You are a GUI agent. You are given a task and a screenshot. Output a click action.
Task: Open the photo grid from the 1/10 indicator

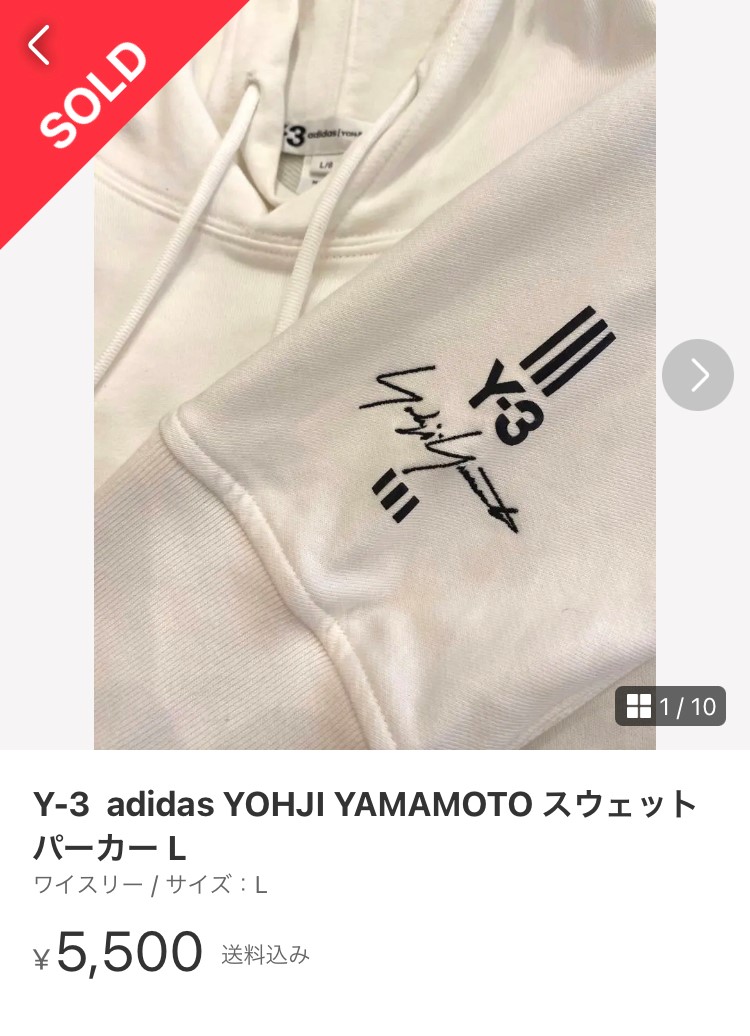pyautogui.click(x=670, y=706)
